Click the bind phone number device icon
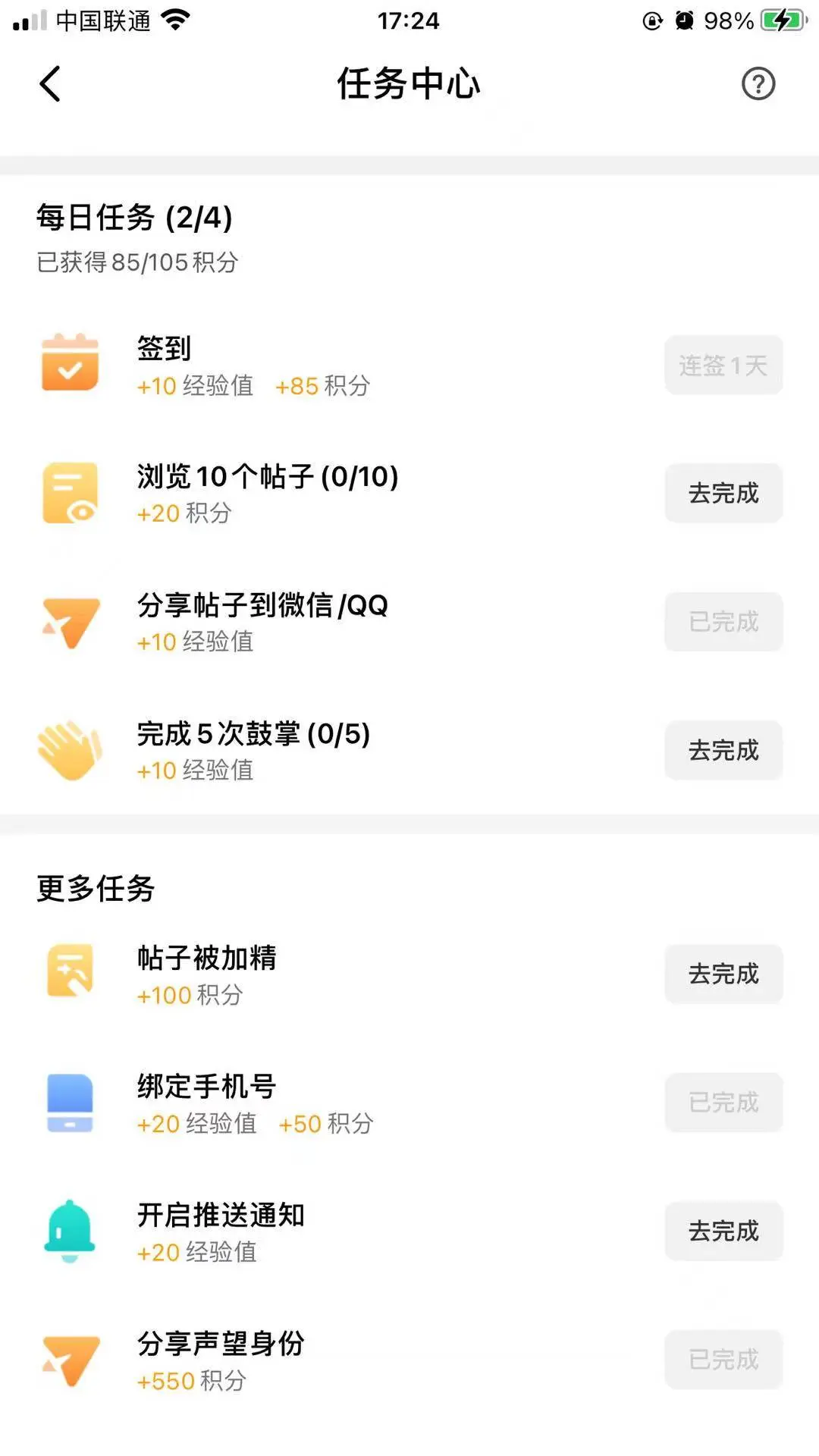Screen dimensions: 819x1456 71,1103
